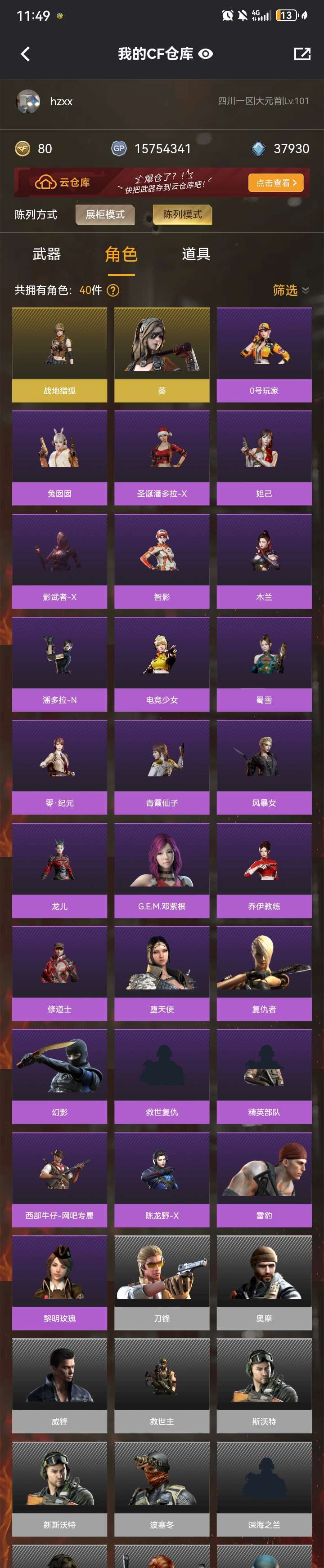This screenshot has height=1568, width=324.
Task: Show help for owned character count
Action: click(x=113, y=290)
